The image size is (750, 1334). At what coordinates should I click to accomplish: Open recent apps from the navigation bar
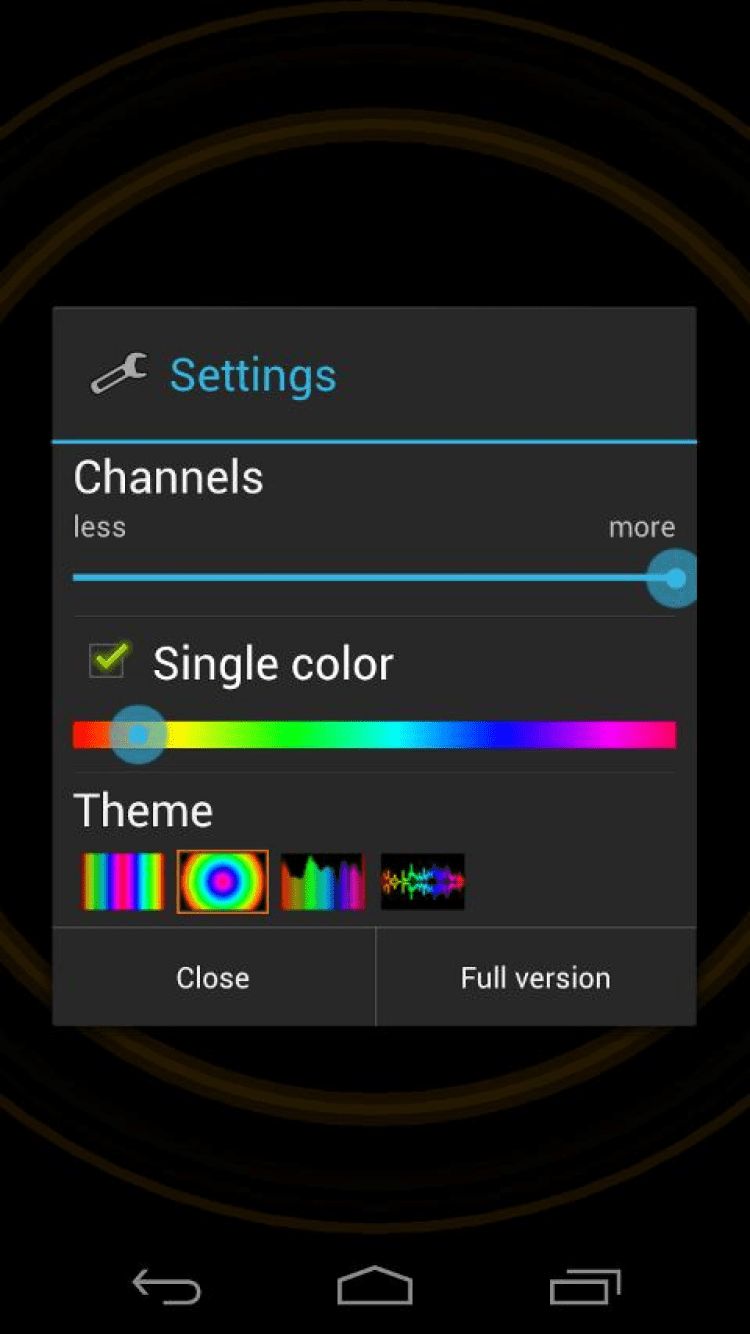point(585,1286)
